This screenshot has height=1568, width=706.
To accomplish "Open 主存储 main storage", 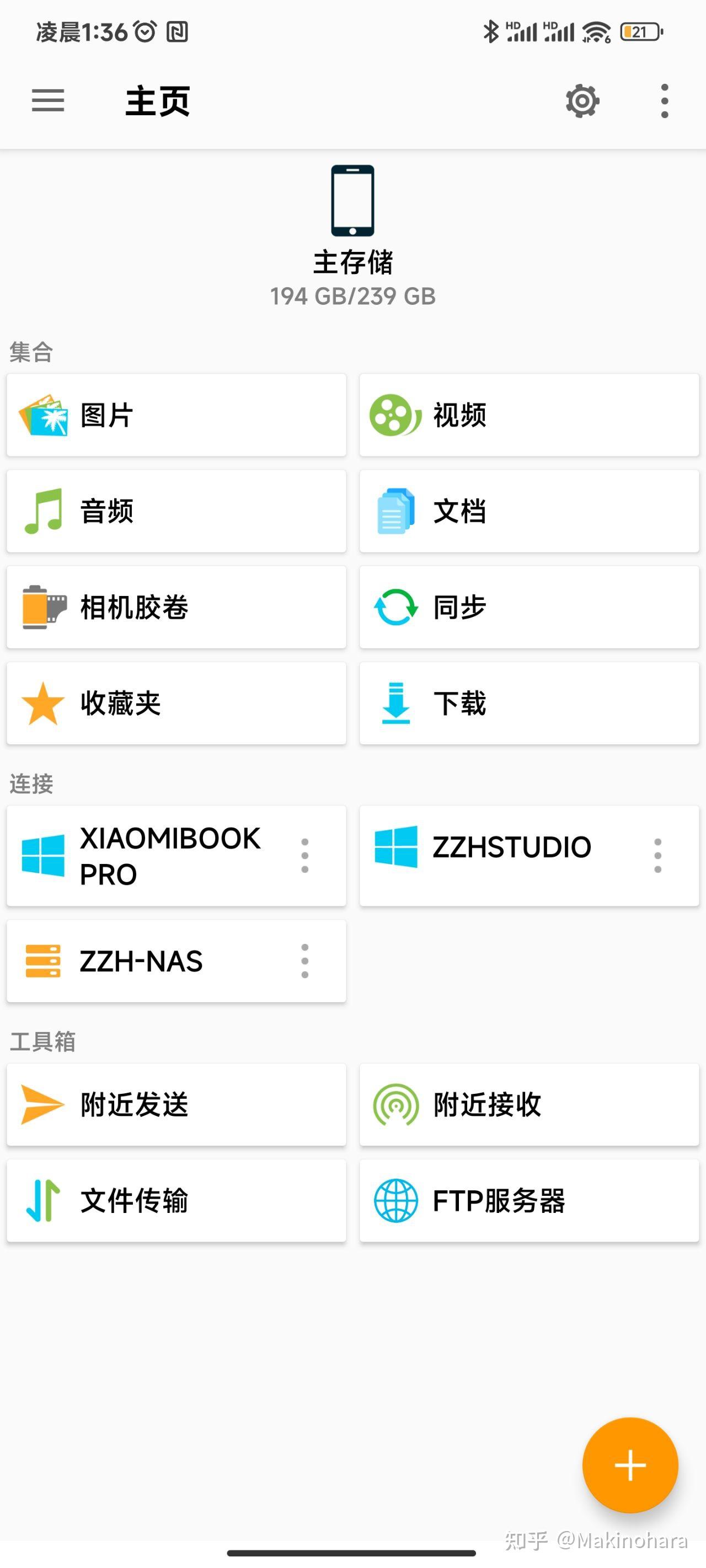I will (352, 234).
